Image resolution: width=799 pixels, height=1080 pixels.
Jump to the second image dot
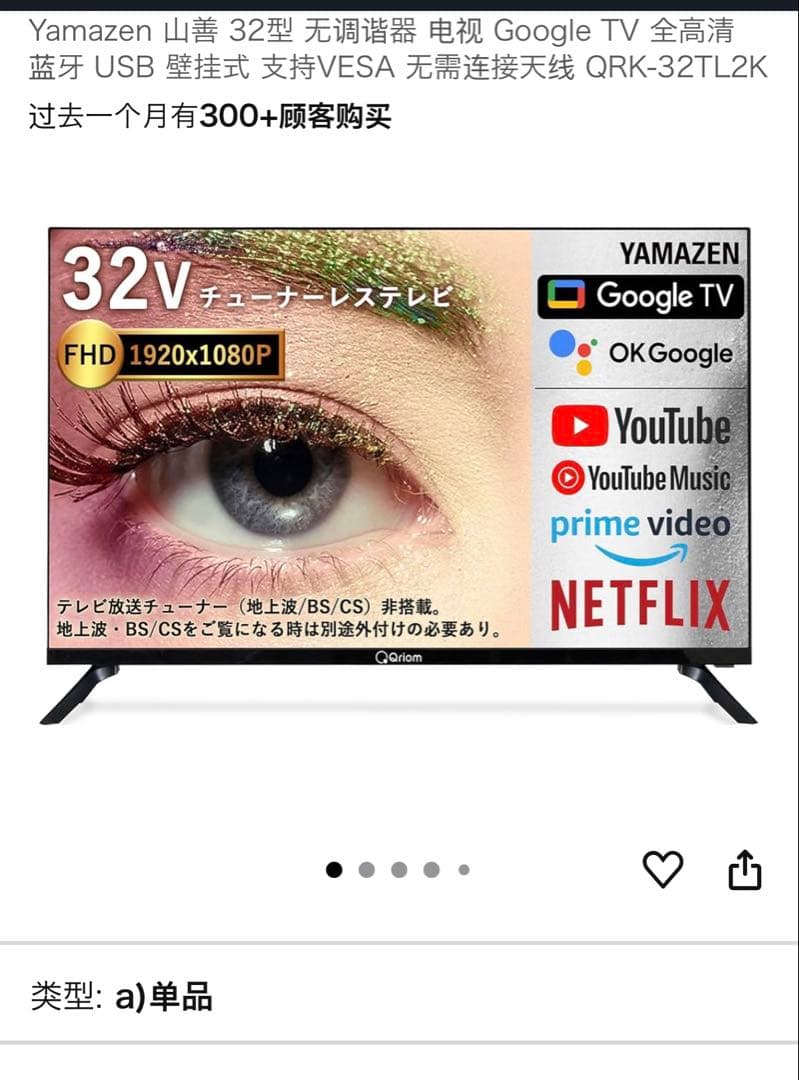tap(367, 870)
